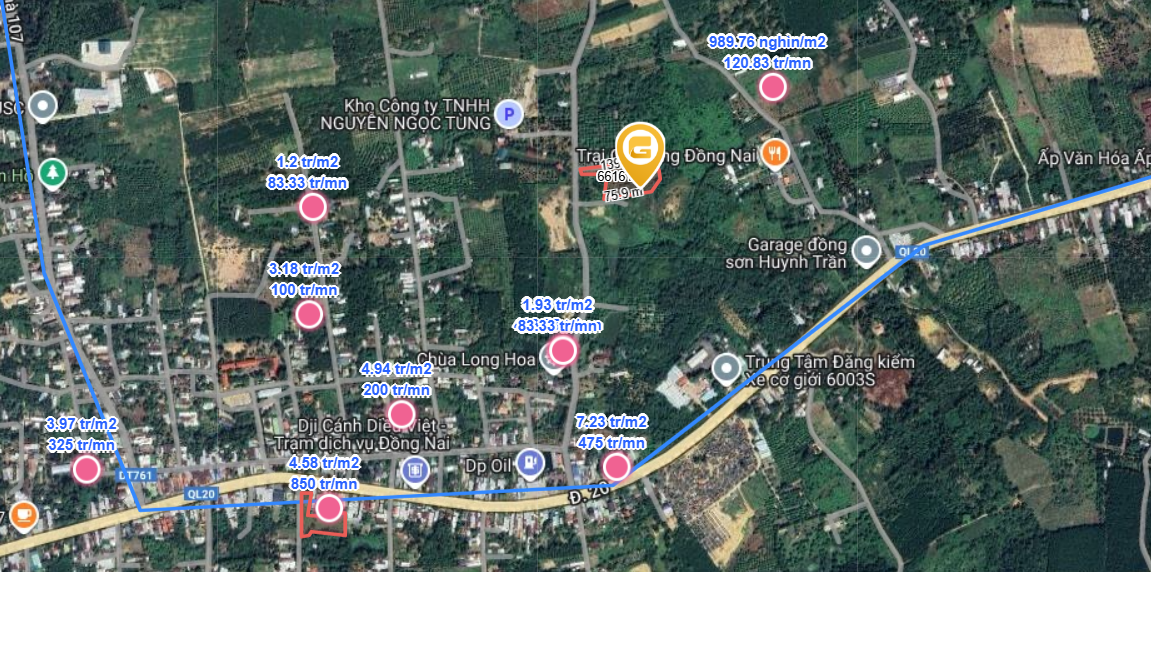Viewport: 1152px width, 648px height.
Task: Tap the 7.23 tr/m2 475 tr/mn marker
Action: pyautogui.click(x=616, y=467)
